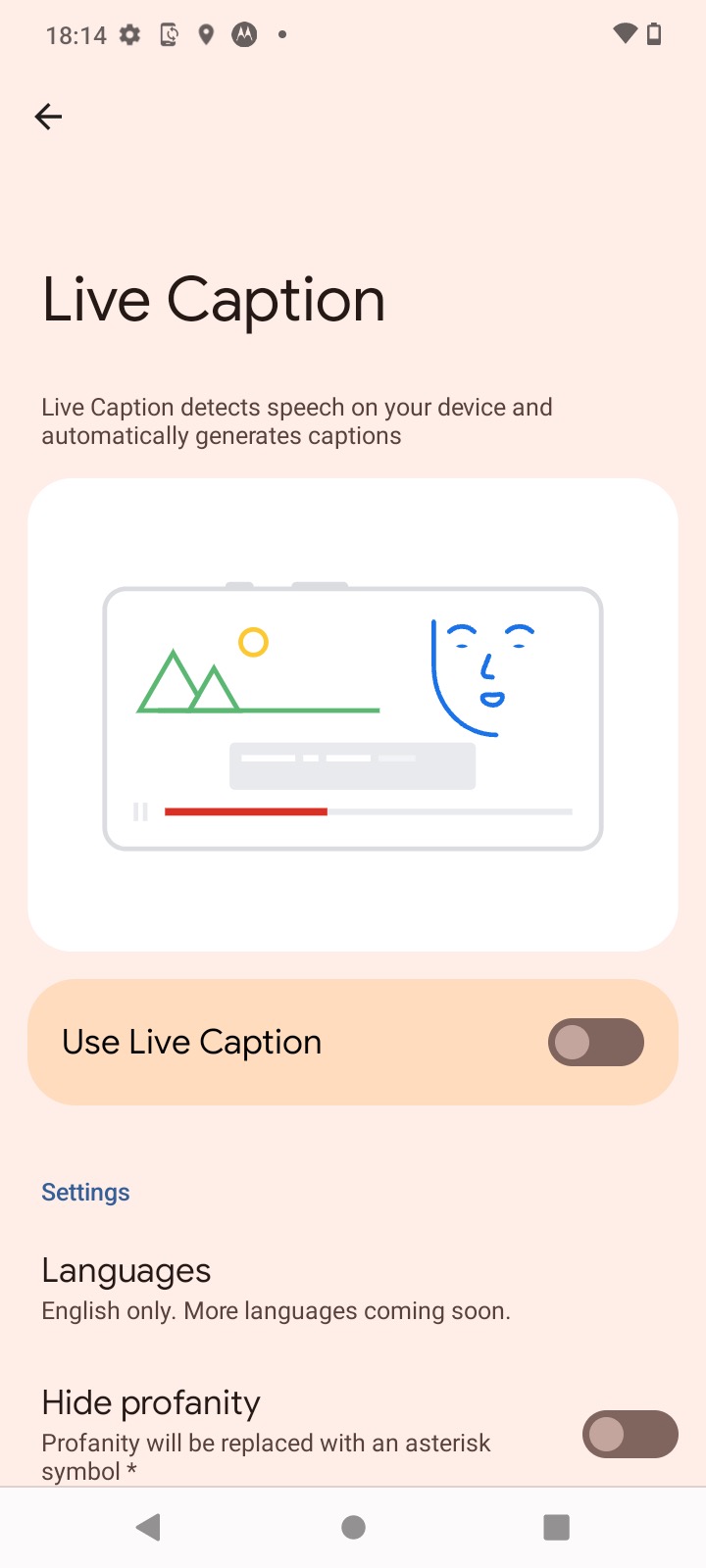706x1568 pixels.
Task: Open recent apps from the navigation bar
Action: click(556, 1527)
